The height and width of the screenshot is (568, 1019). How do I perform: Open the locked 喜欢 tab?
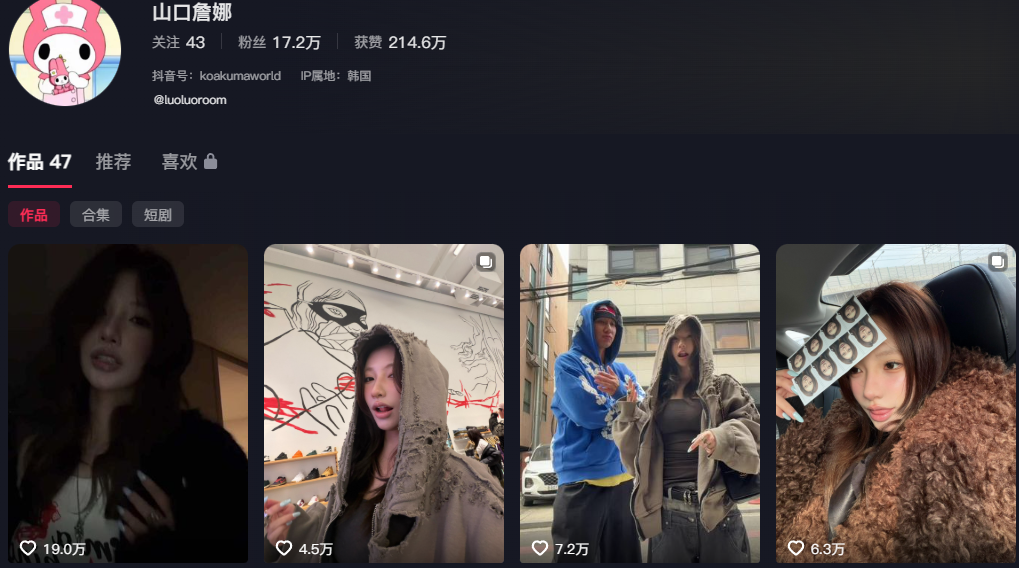(x=189, y=162)
